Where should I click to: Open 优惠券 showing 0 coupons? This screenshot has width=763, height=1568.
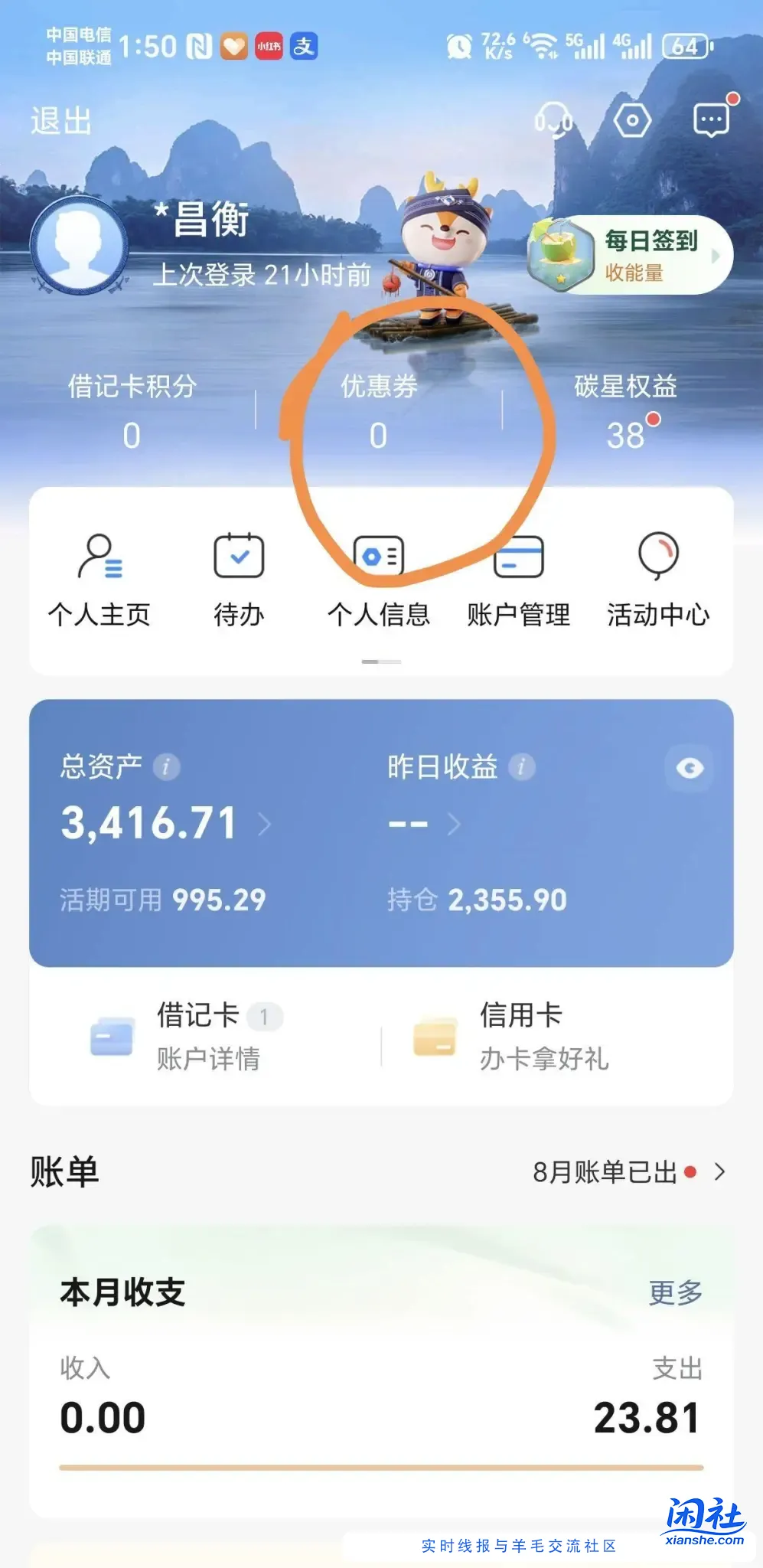[x=378, y=410]
